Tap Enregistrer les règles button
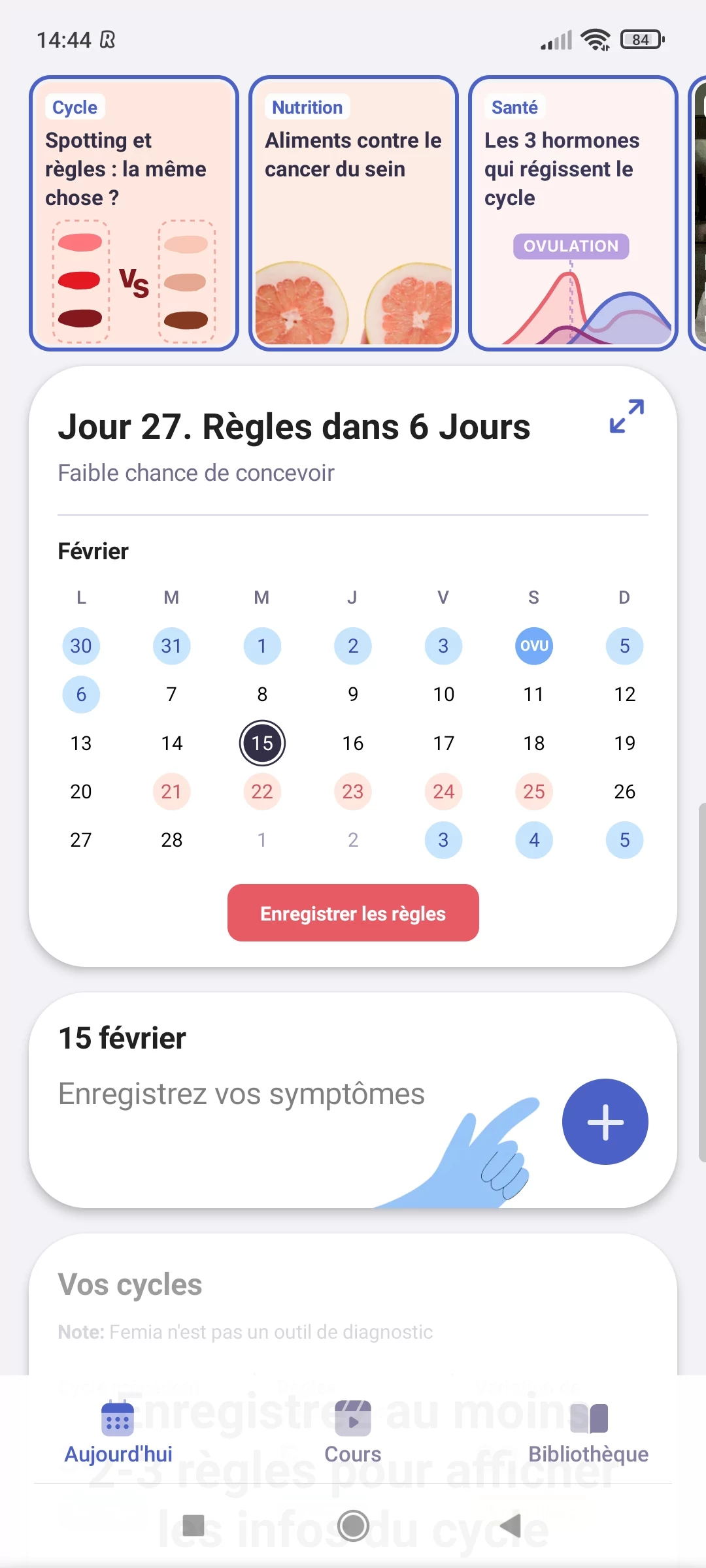Viewport: 706px width, 1568px height. 353,913
